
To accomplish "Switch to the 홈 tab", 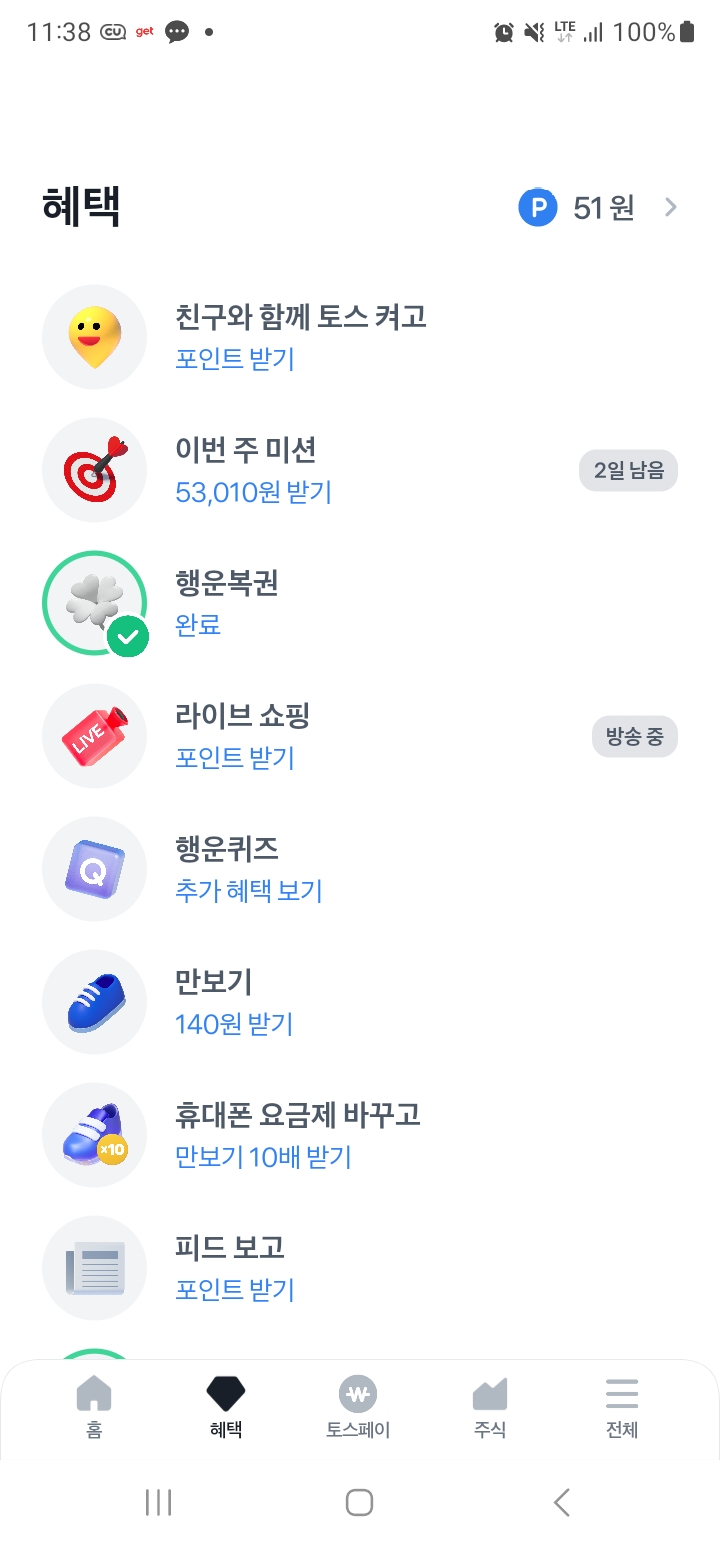I will pyautogui.click(x=93, y=1406).
